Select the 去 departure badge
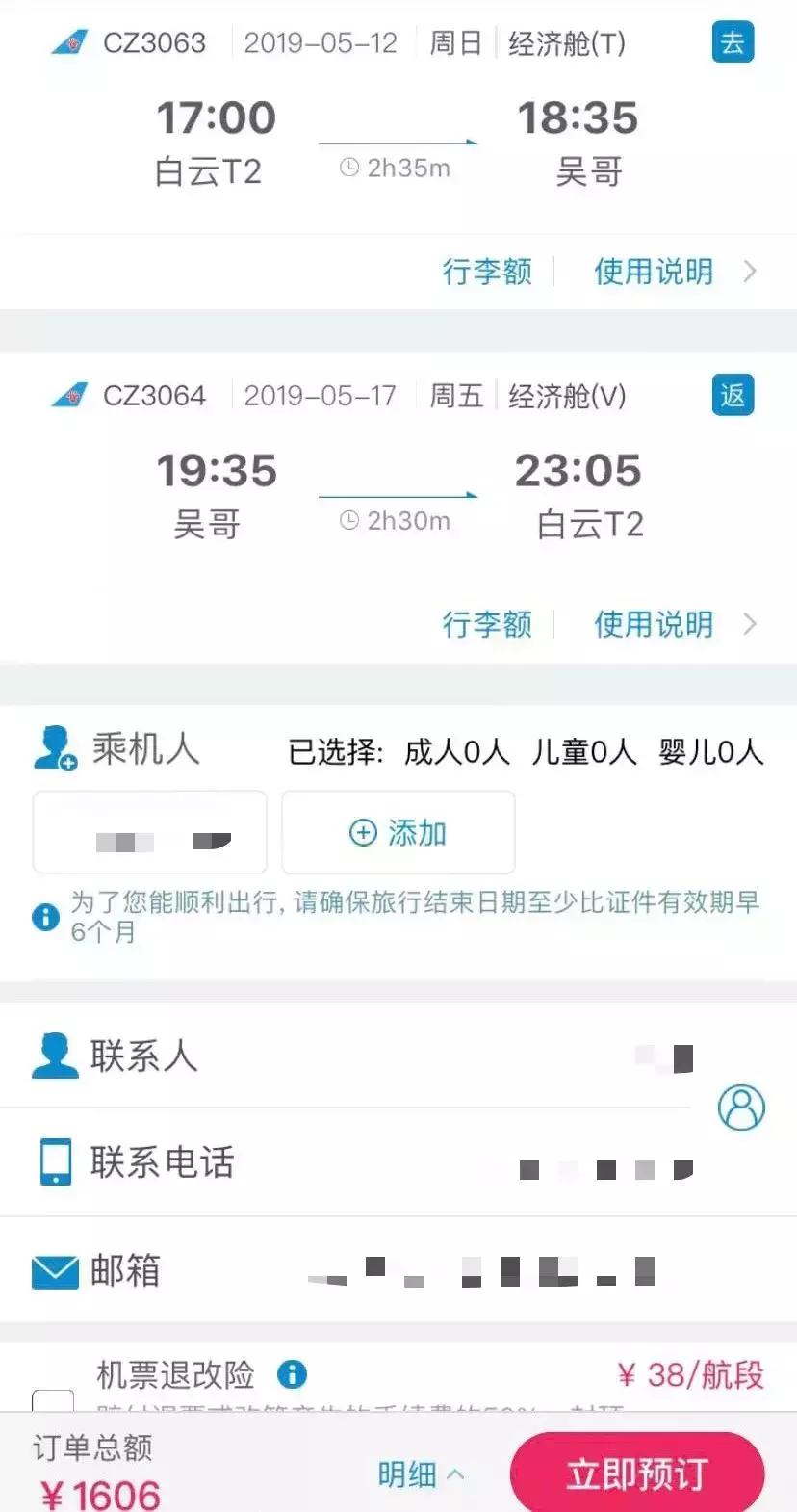797x1512 pixels. (733, 42)
